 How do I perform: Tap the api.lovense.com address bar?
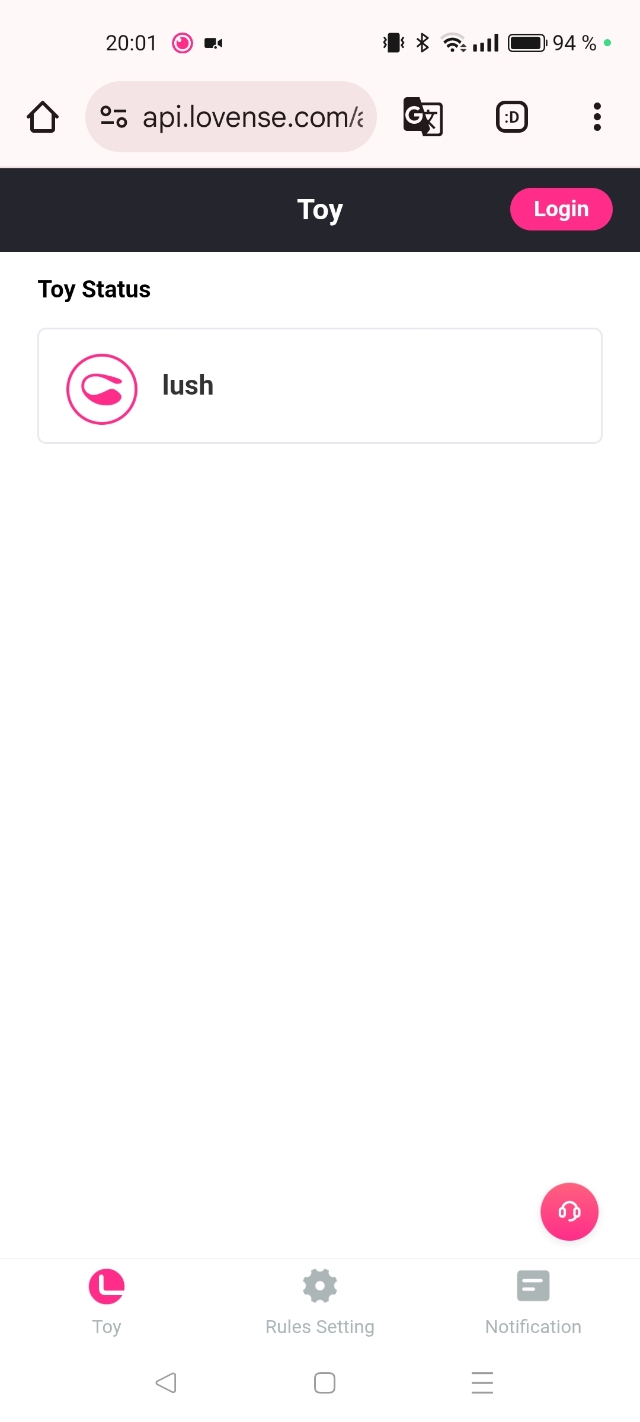[250, 117]
